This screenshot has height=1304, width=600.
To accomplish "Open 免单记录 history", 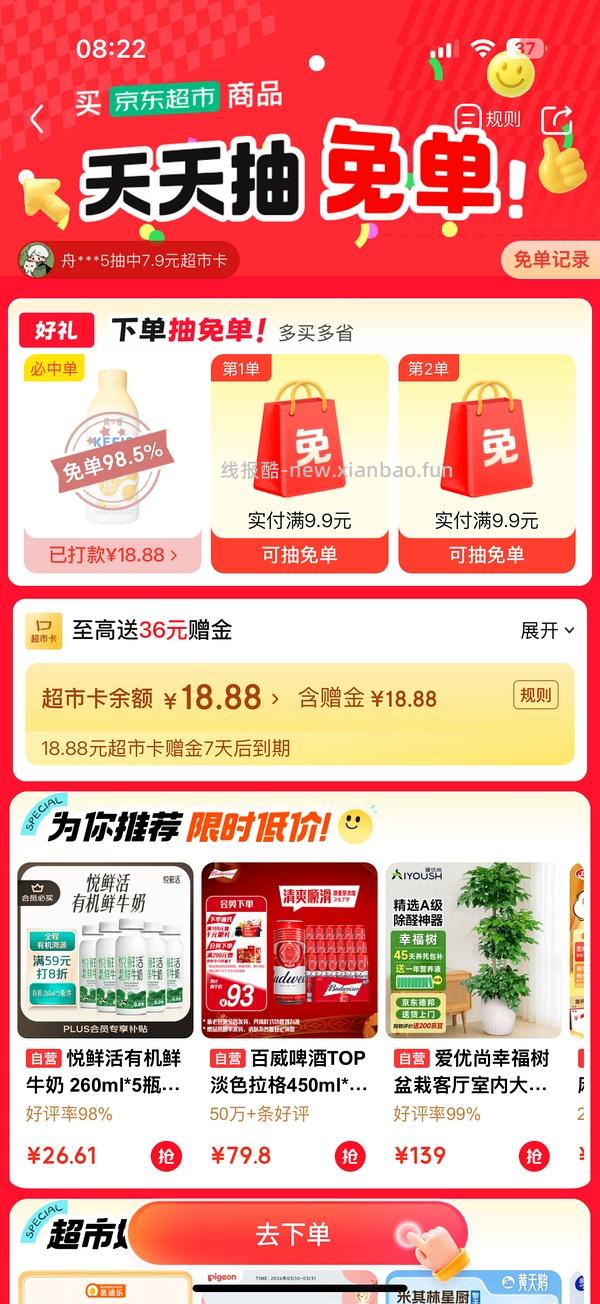I will pyautogui.click(x=550, y=260).
